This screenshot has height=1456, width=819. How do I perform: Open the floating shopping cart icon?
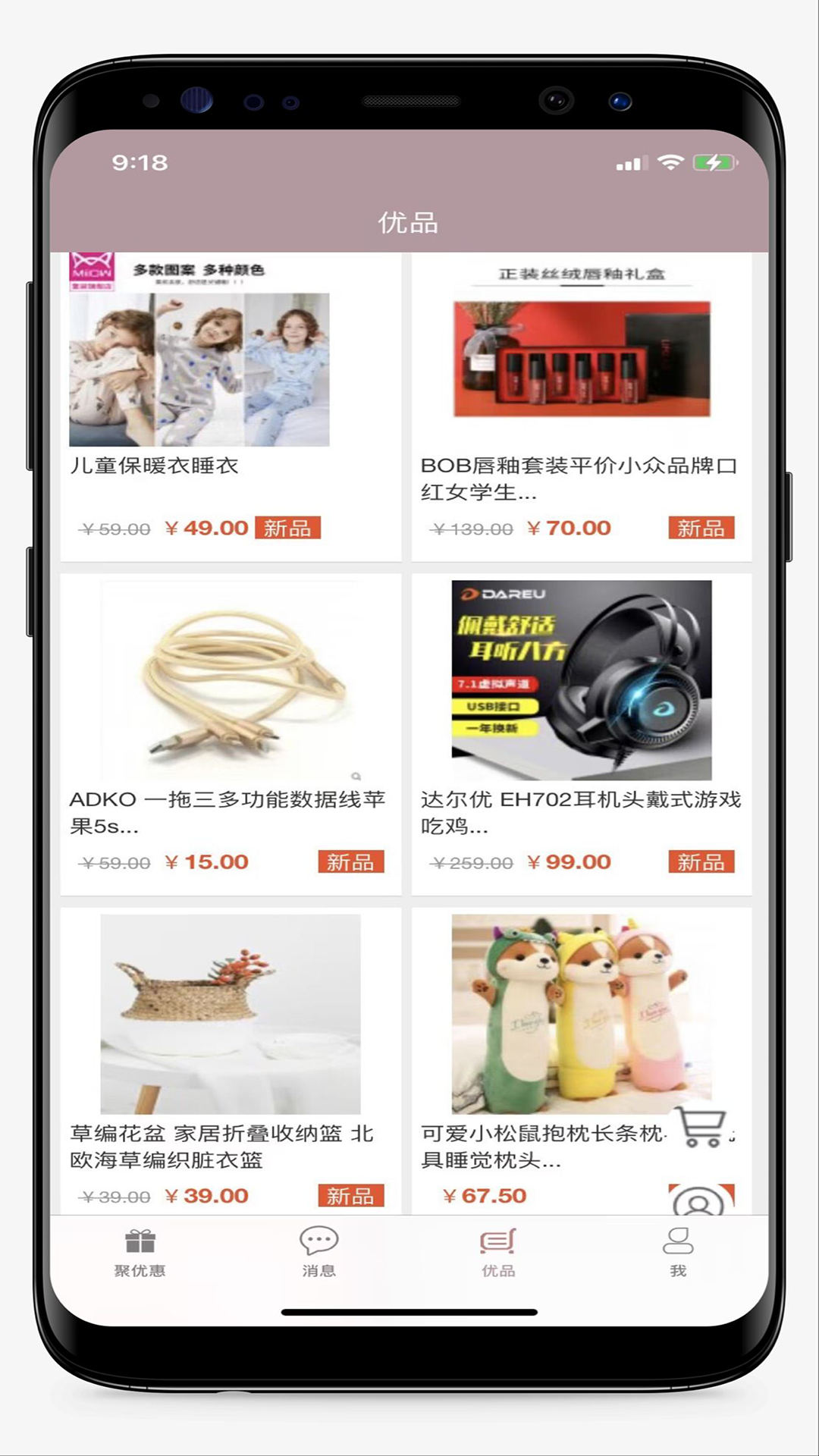click(701, 1126)
